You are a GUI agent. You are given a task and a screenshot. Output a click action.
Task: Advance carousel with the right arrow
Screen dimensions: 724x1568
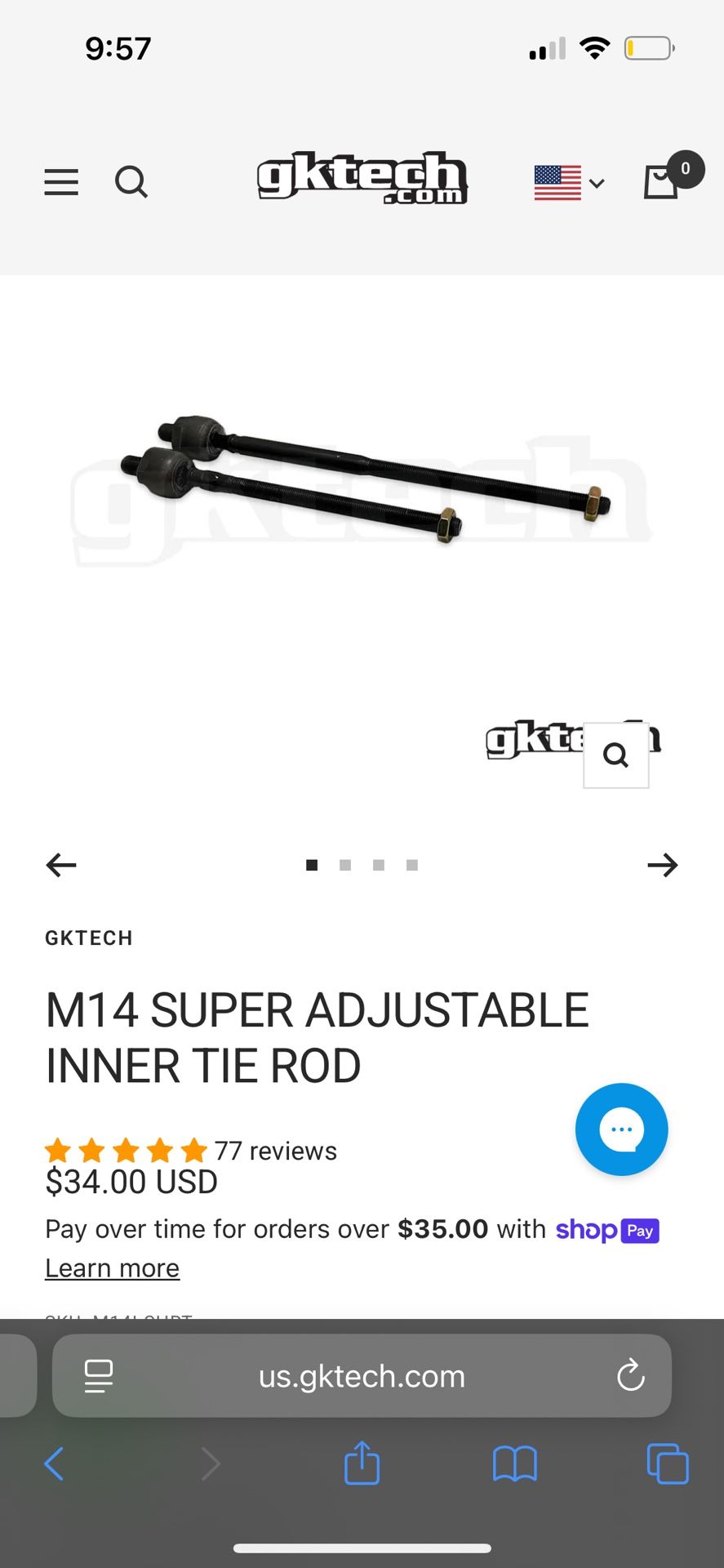click(663, 864)
